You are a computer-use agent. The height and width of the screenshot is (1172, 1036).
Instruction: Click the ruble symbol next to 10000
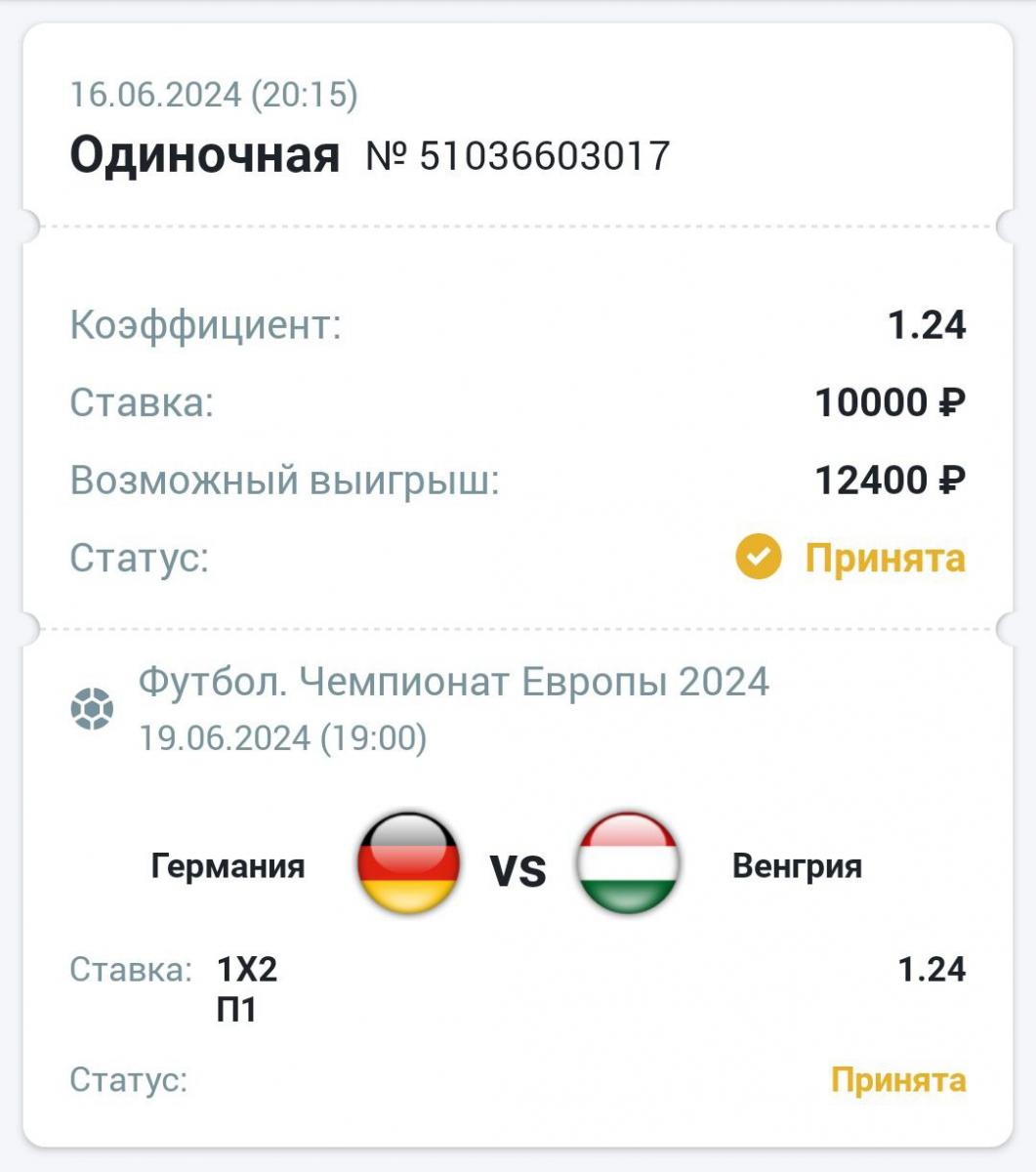(x=953, y=402)
